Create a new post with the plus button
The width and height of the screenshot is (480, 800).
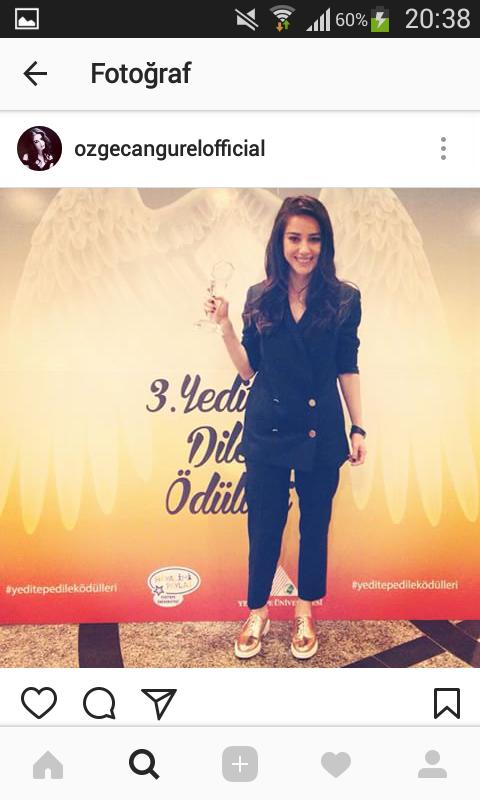coord(240,764)
